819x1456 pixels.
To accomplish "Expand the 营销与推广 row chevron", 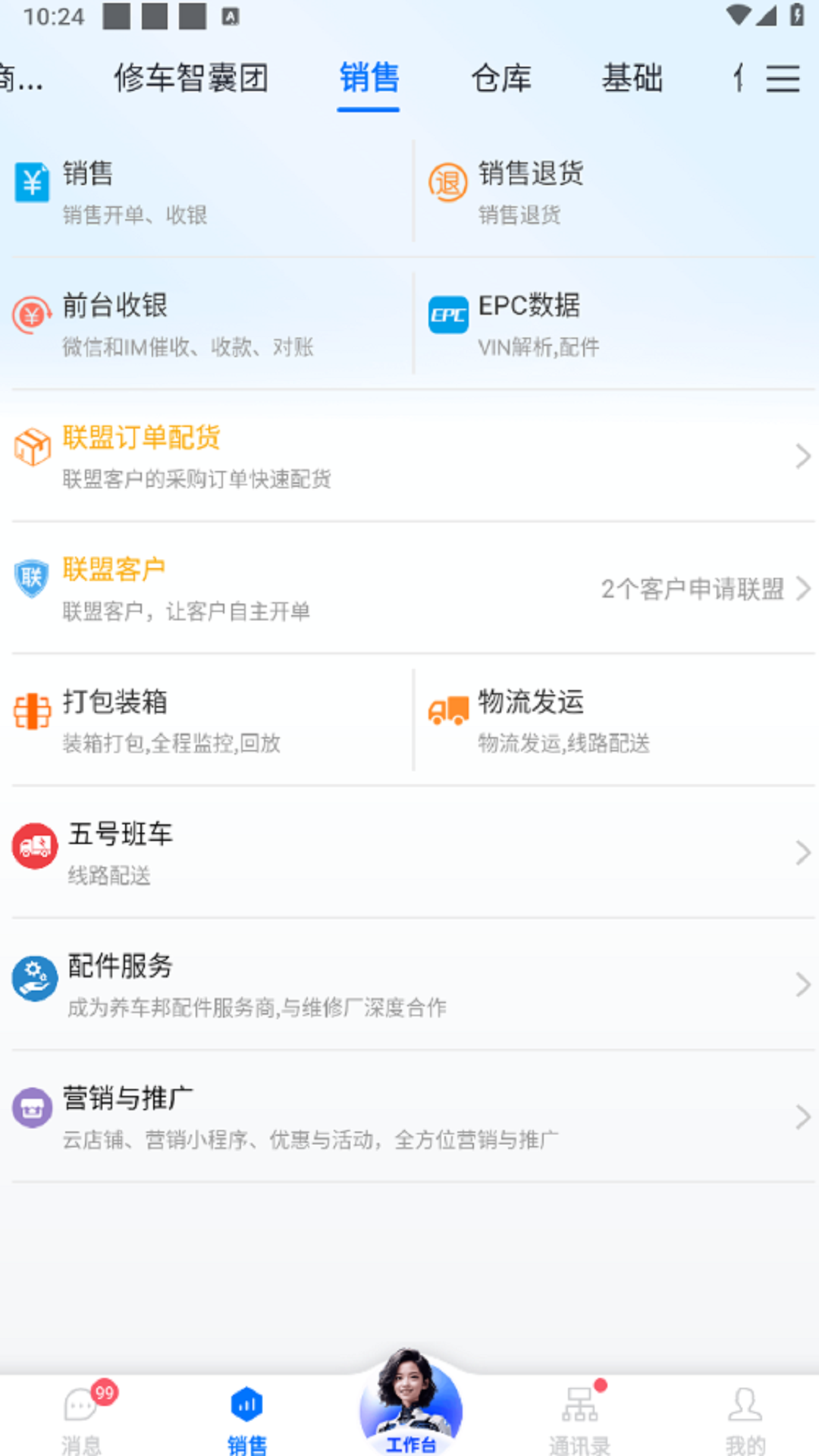I will click(803, 1116).
